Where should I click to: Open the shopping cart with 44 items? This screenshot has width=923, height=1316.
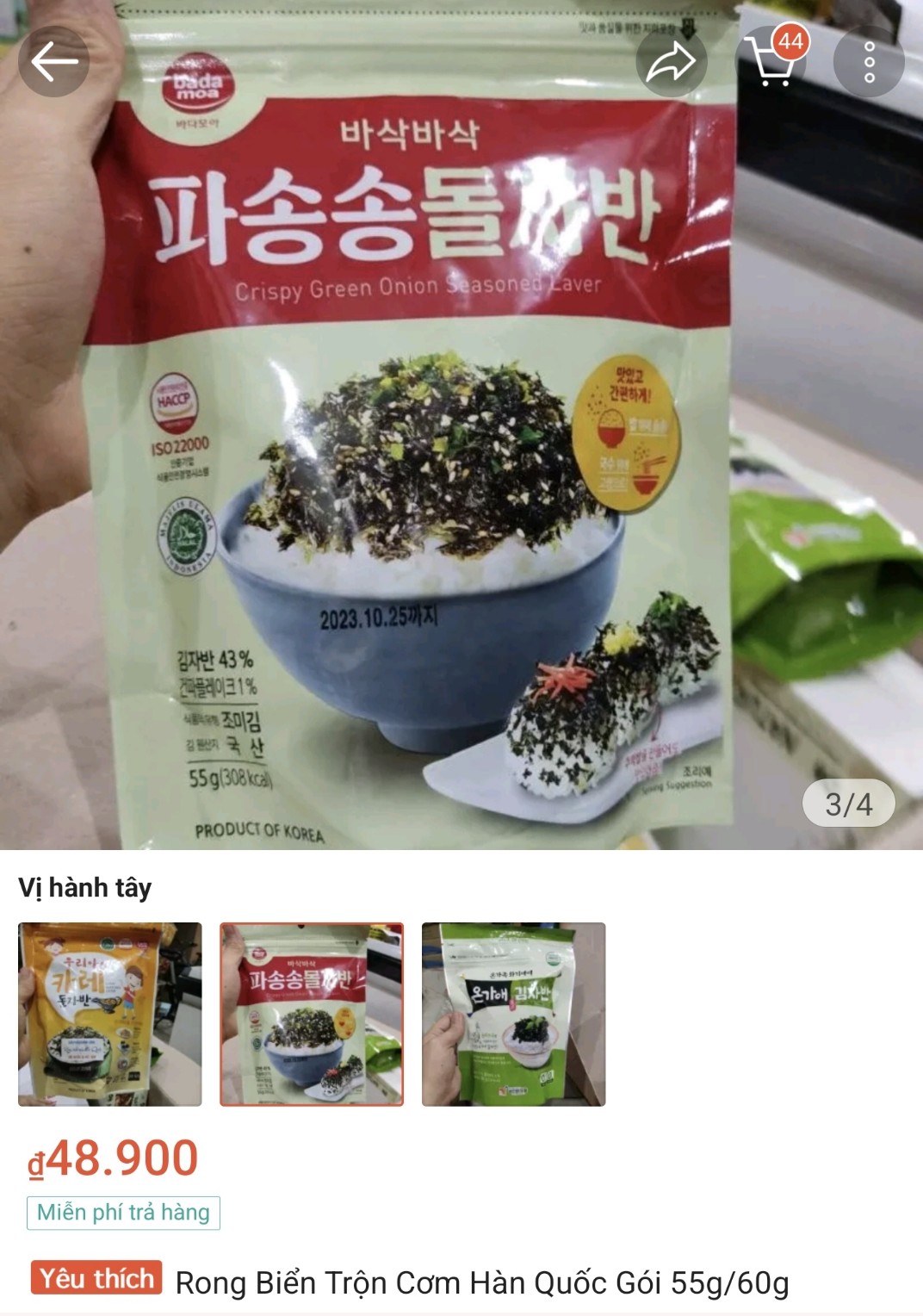[774, 59]
